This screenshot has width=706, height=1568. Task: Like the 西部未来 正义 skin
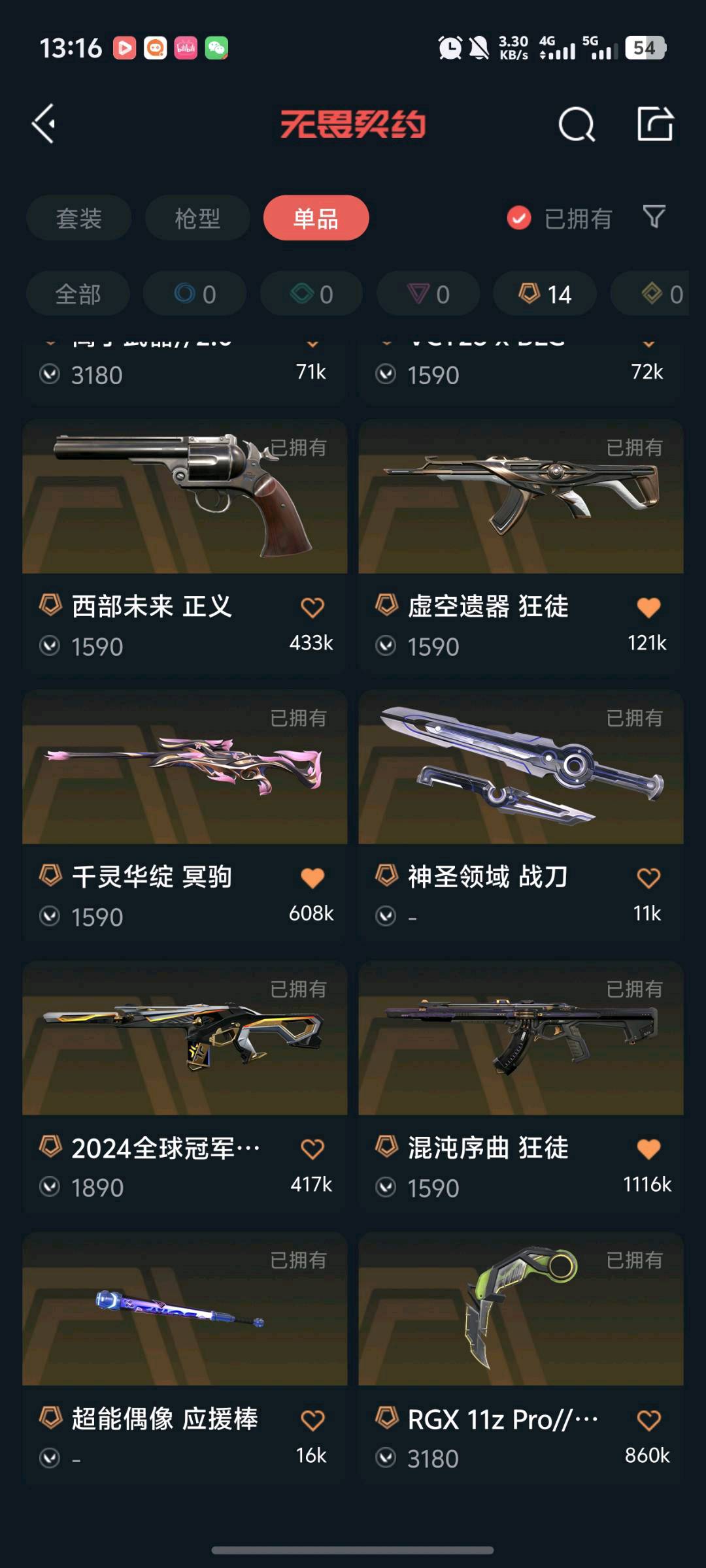pos(312,608)
